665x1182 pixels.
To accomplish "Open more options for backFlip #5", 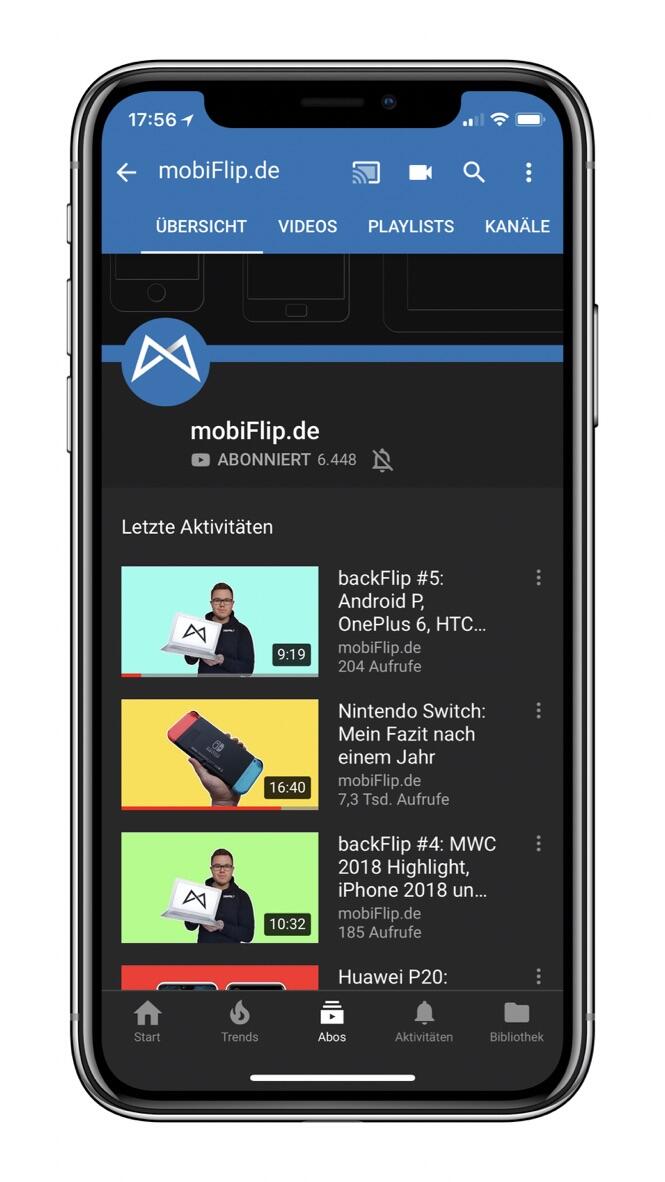I will click(x=538, y=578).
